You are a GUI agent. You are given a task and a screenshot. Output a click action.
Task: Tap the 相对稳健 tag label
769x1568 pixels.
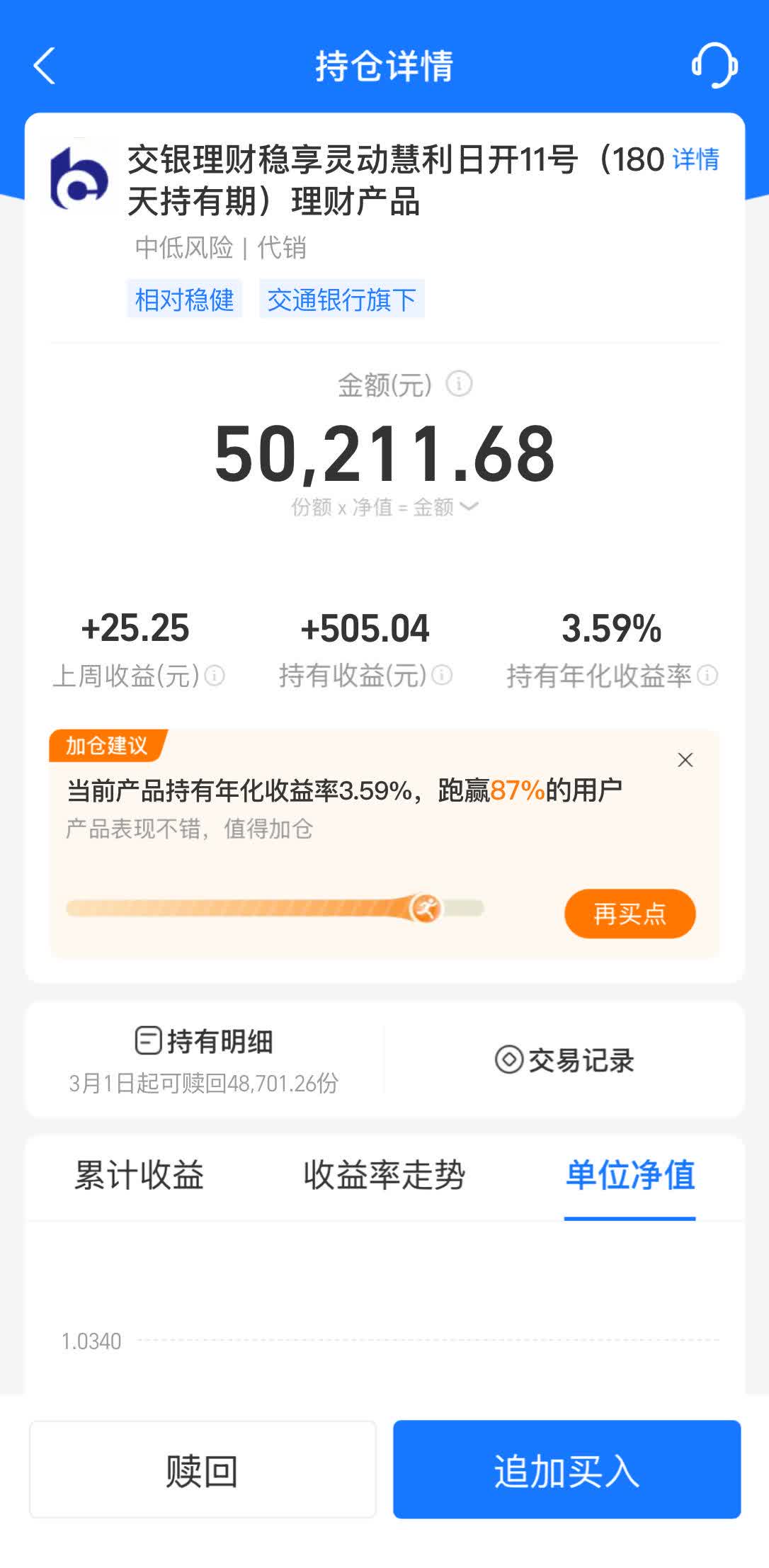click(185, 300)
